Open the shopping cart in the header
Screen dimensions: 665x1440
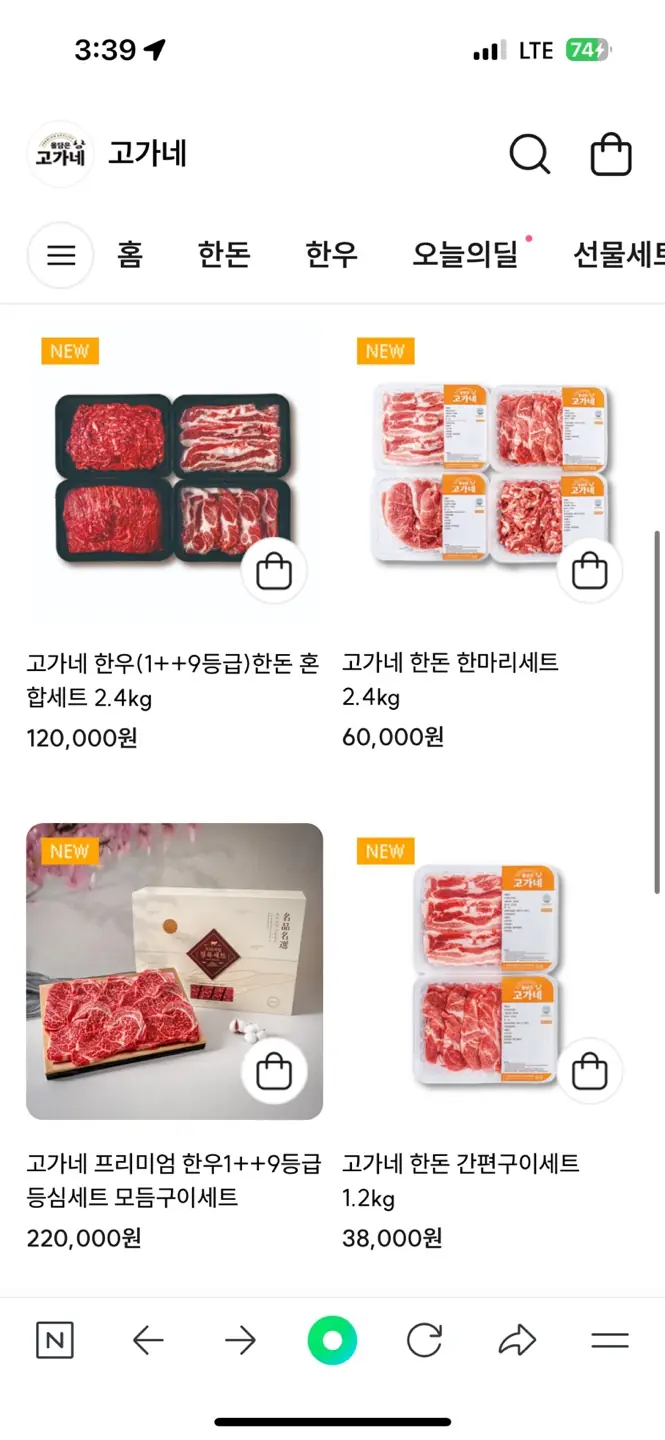(610, 155)
